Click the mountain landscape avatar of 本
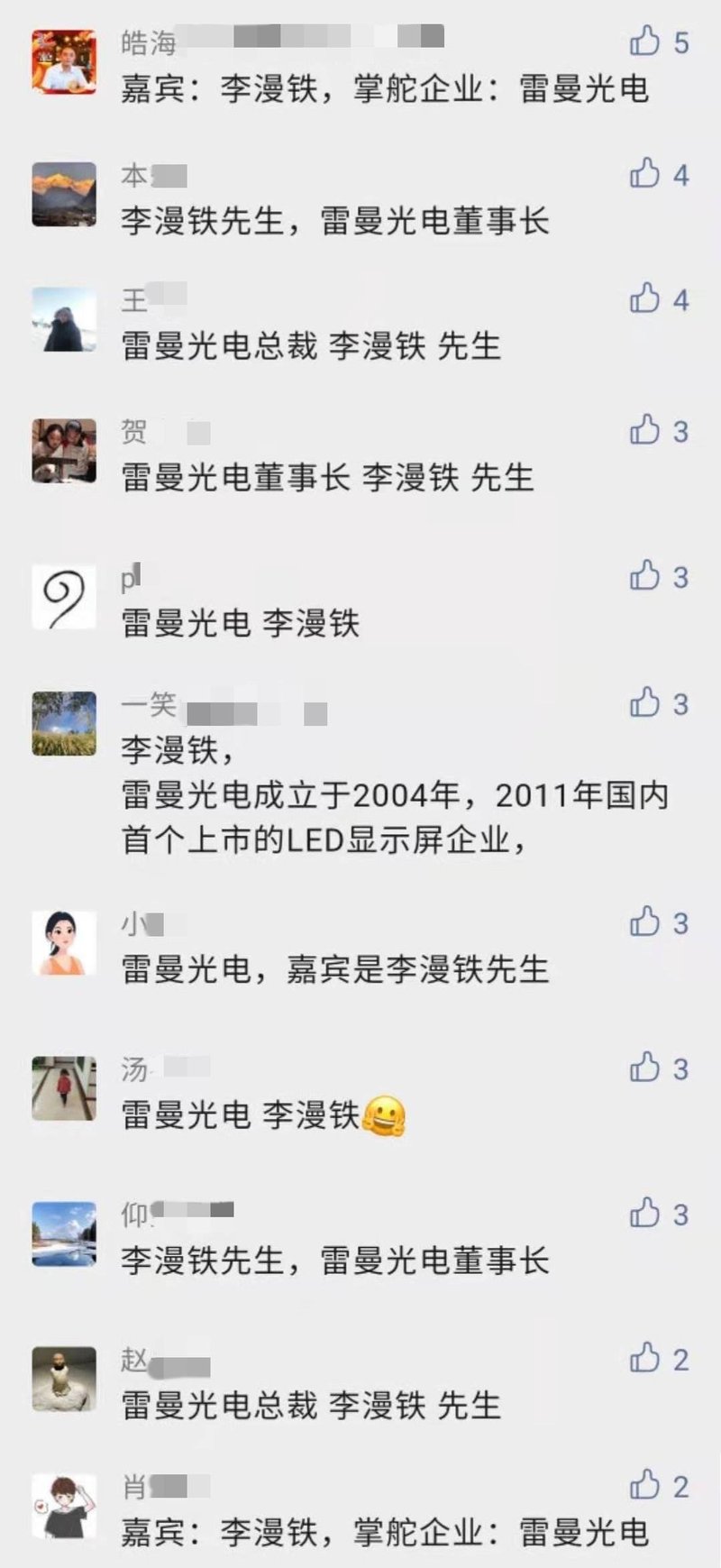721x1568 pixels. coord(63,195)
